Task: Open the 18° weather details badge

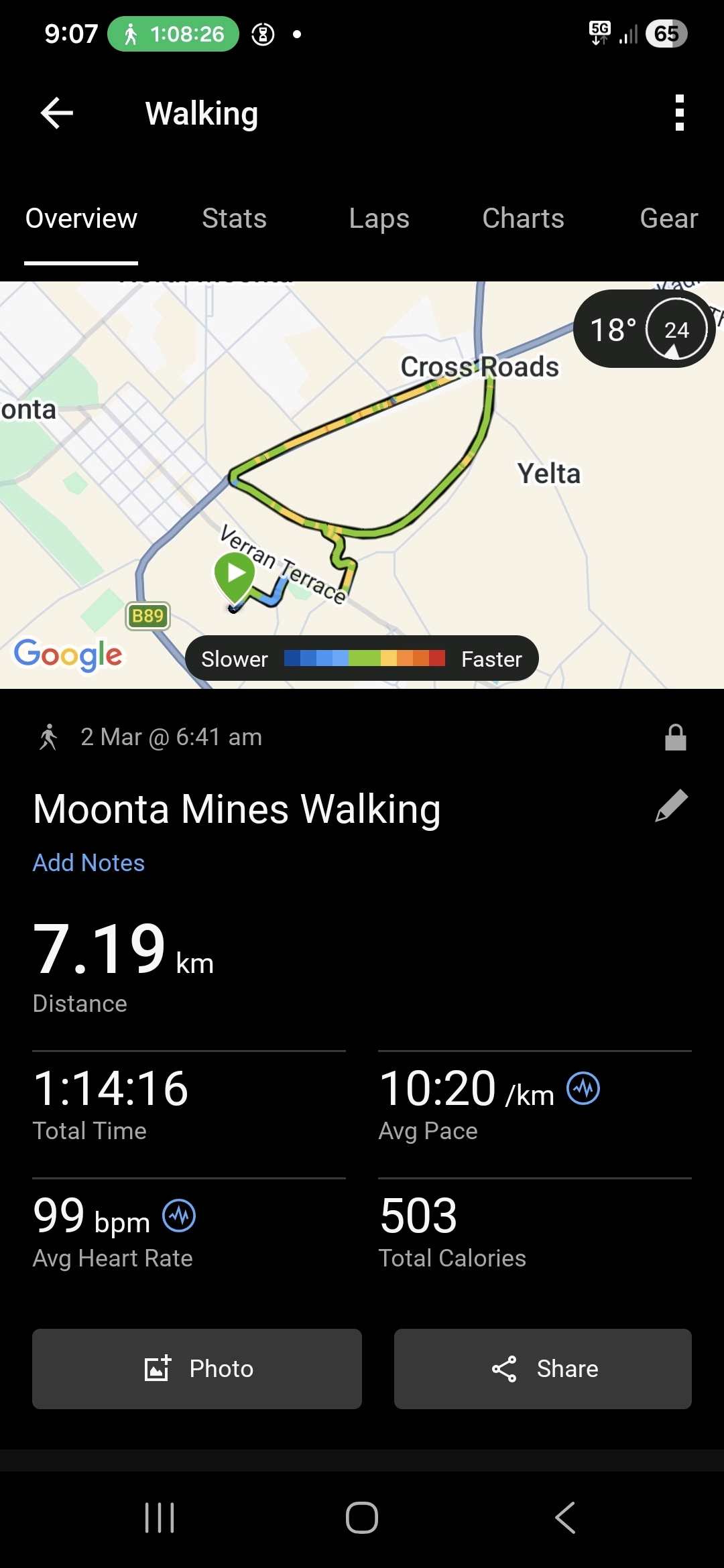Action: tap(644, 329)
